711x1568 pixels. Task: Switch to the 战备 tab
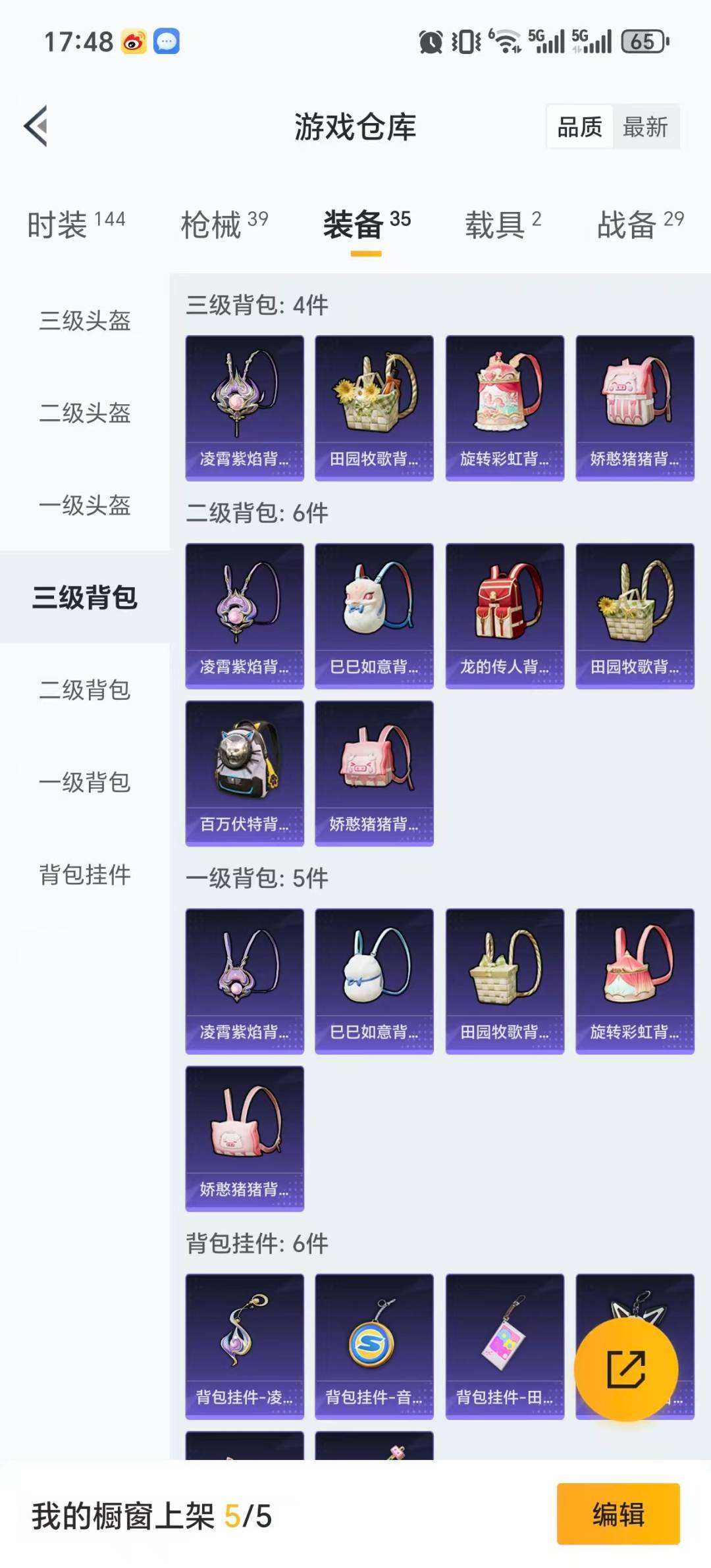[640, 224]
